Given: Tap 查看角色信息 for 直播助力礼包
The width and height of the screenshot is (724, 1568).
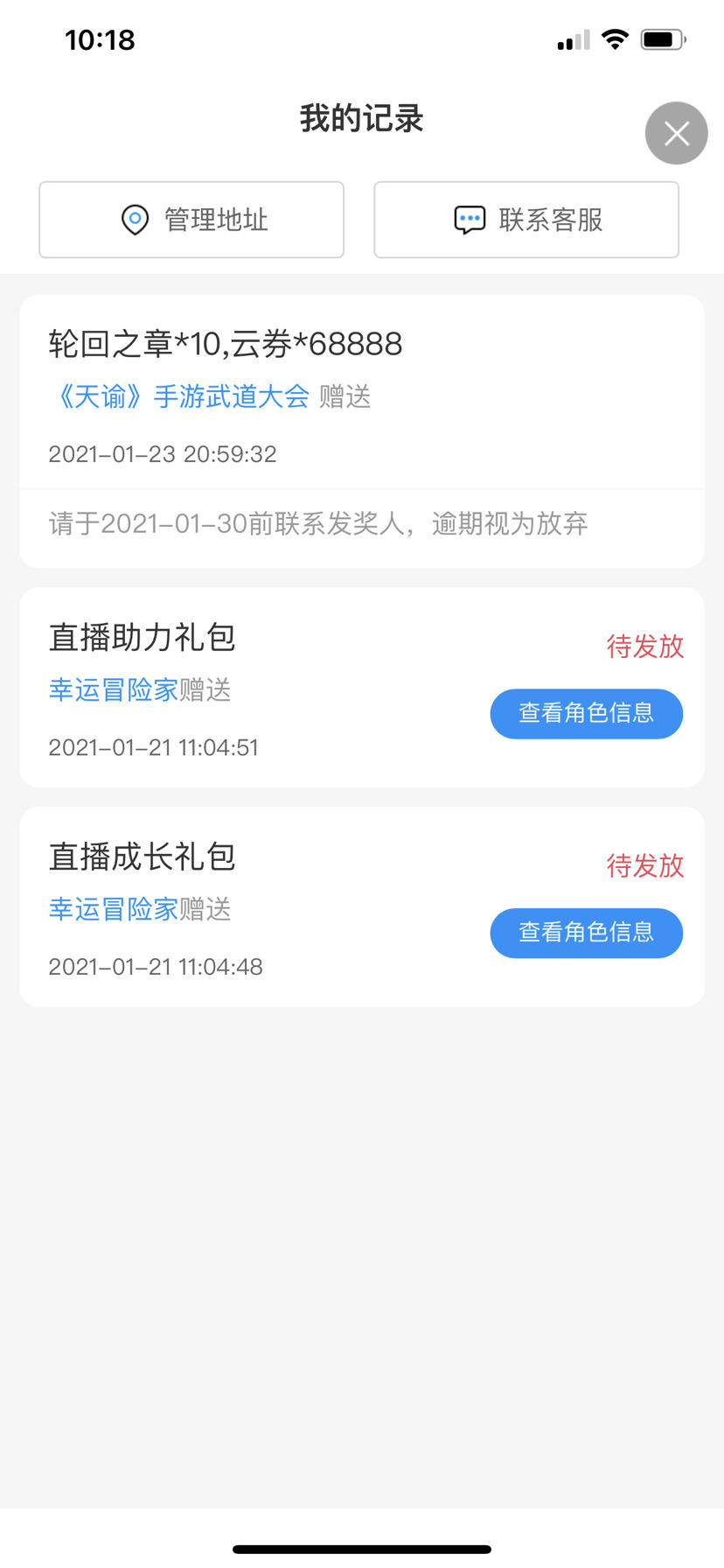Looking at the screenshot, I should pyautogui.click(x=586, y=714).
